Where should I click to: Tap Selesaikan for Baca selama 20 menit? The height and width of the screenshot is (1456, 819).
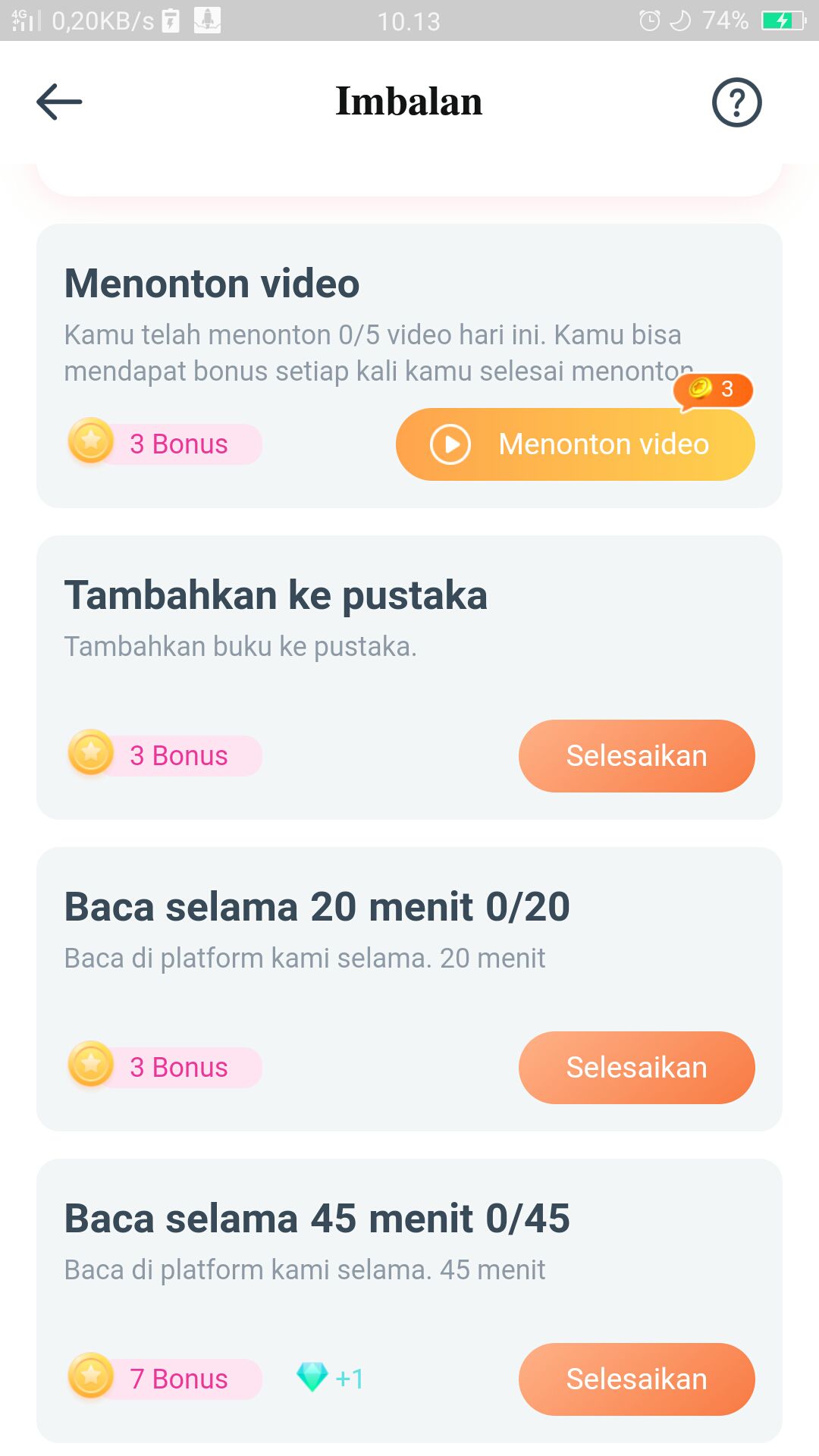tap(637, 1068)
